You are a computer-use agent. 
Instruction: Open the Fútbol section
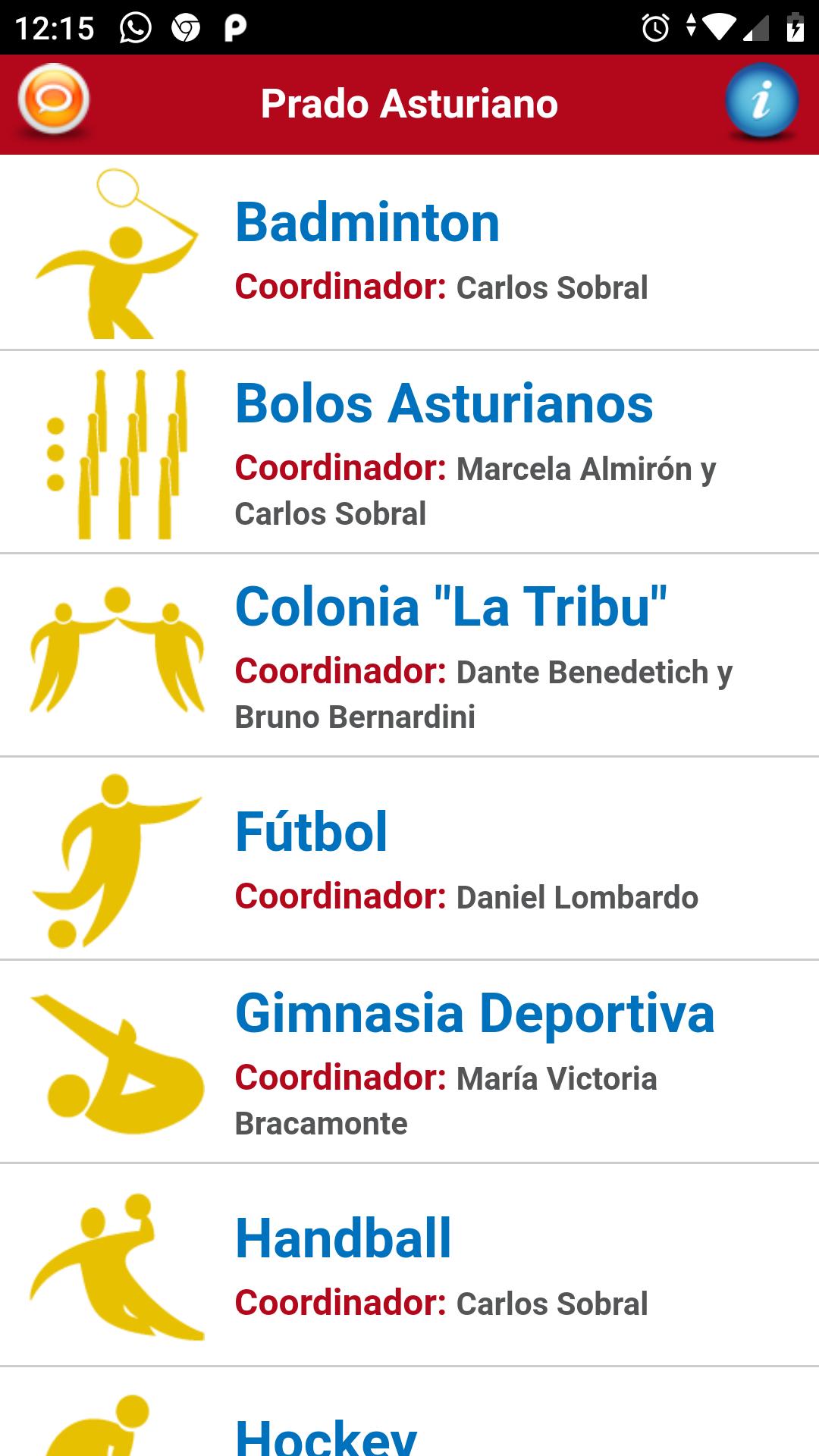pos(409,858)
